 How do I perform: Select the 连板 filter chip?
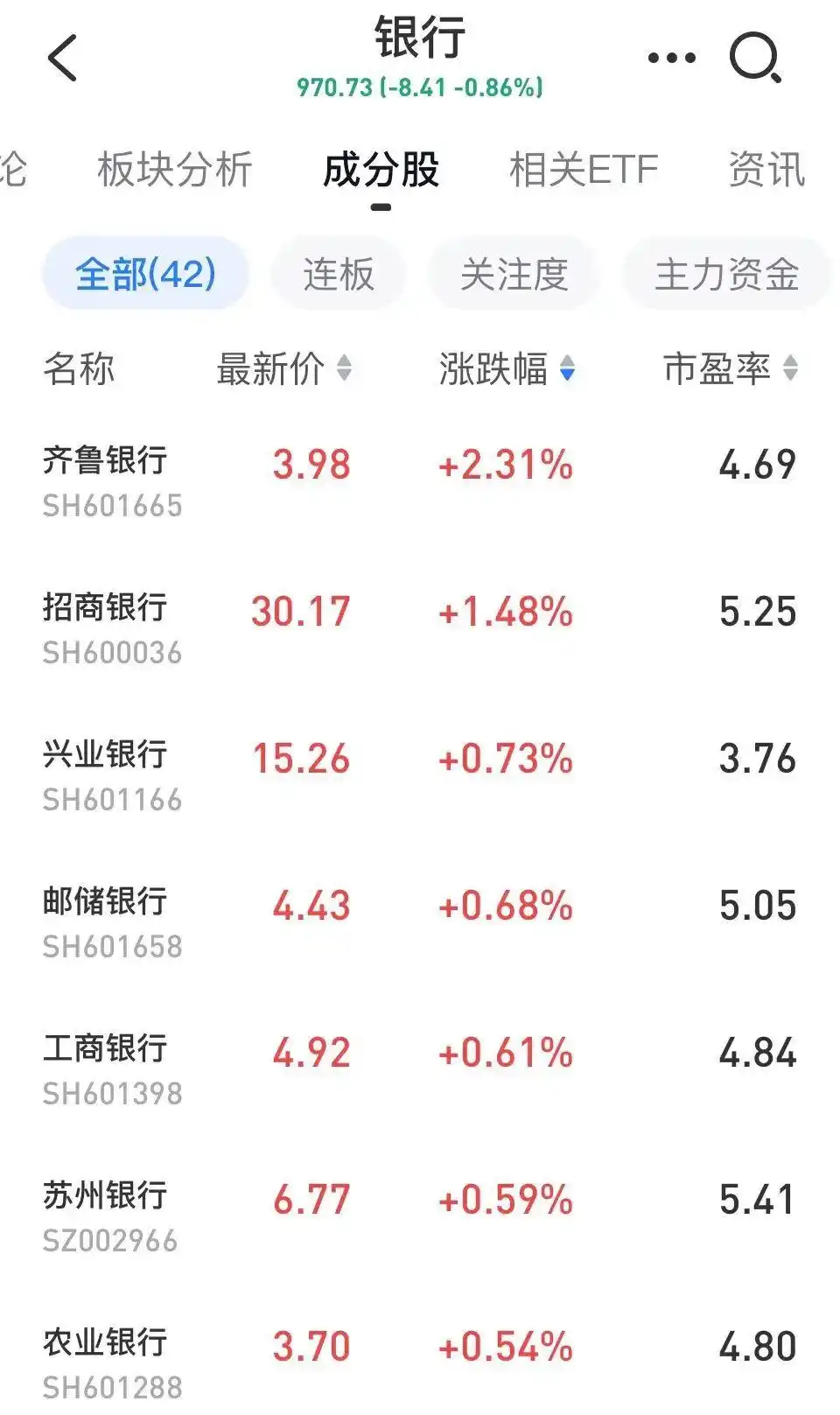(x=338, y=274)
